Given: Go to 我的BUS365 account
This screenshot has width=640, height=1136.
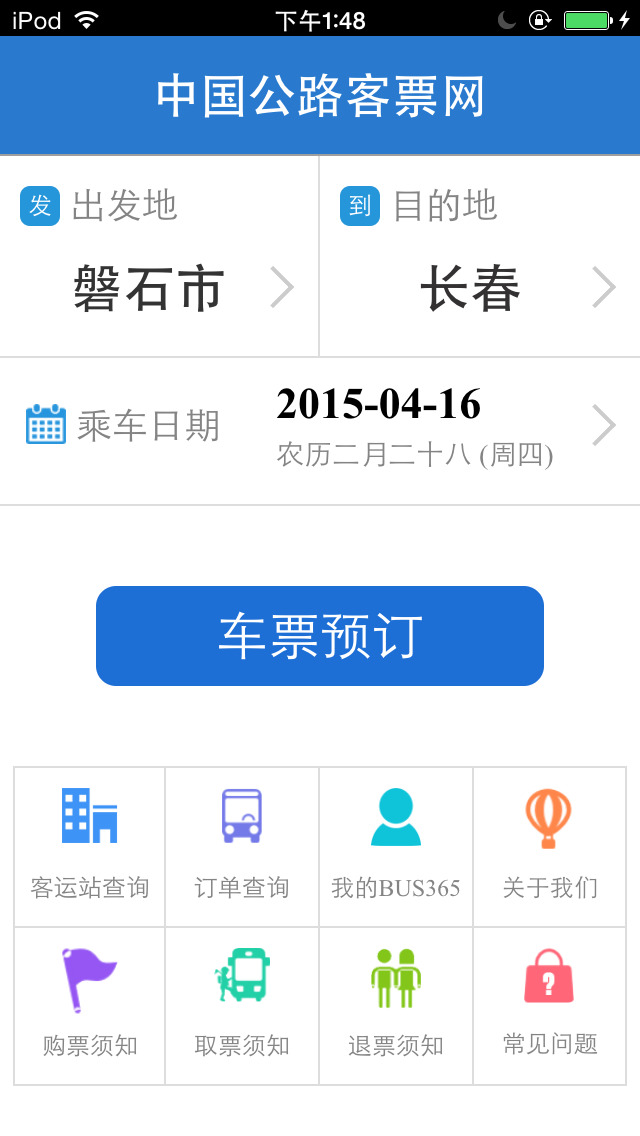Looking at the screenshot, I should click(396, 846).
